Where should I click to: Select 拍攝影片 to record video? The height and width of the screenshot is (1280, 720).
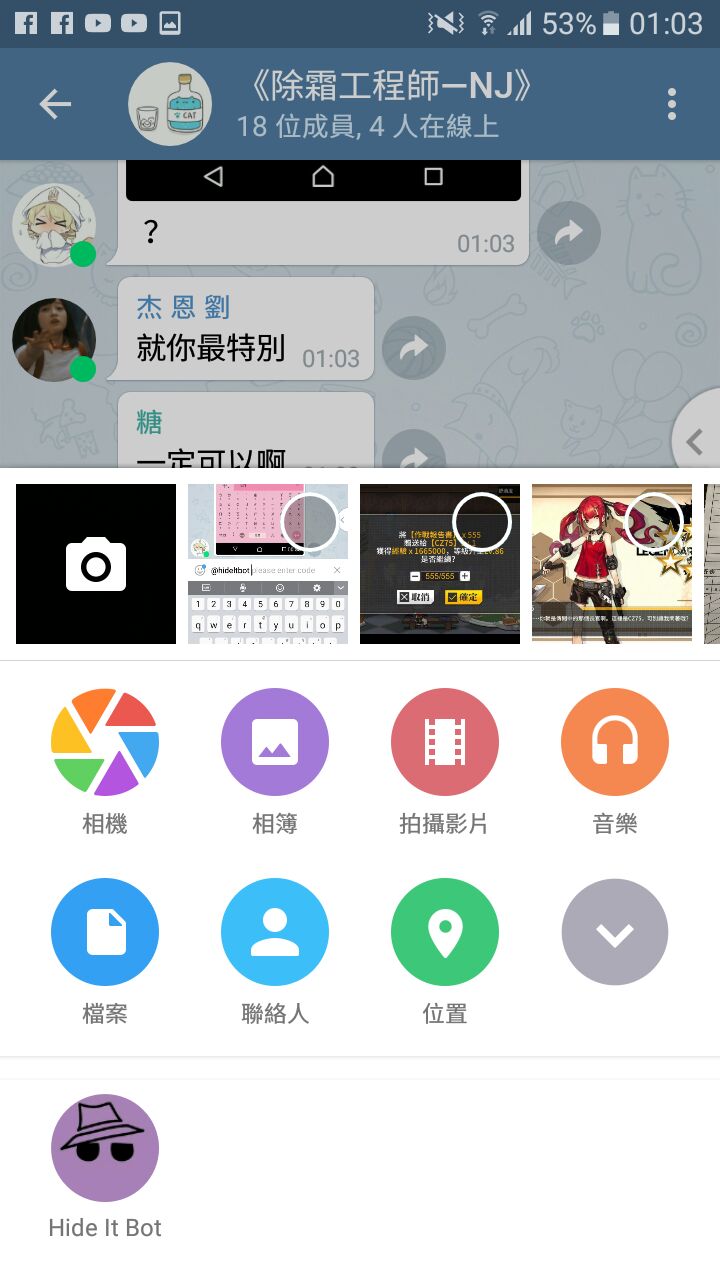[x=445, y=742]
